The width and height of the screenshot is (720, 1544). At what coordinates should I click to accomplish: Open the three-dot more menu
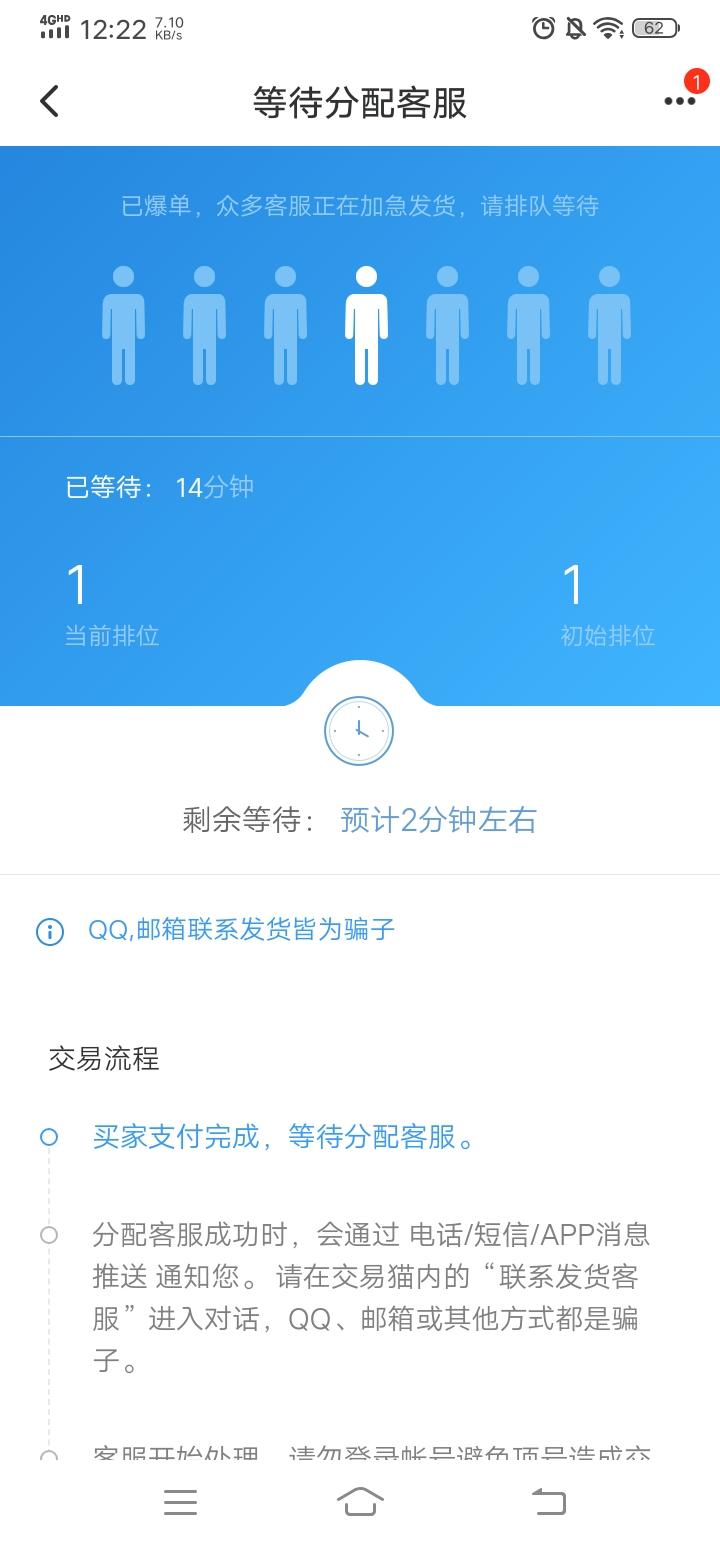[x=680, y=101]
